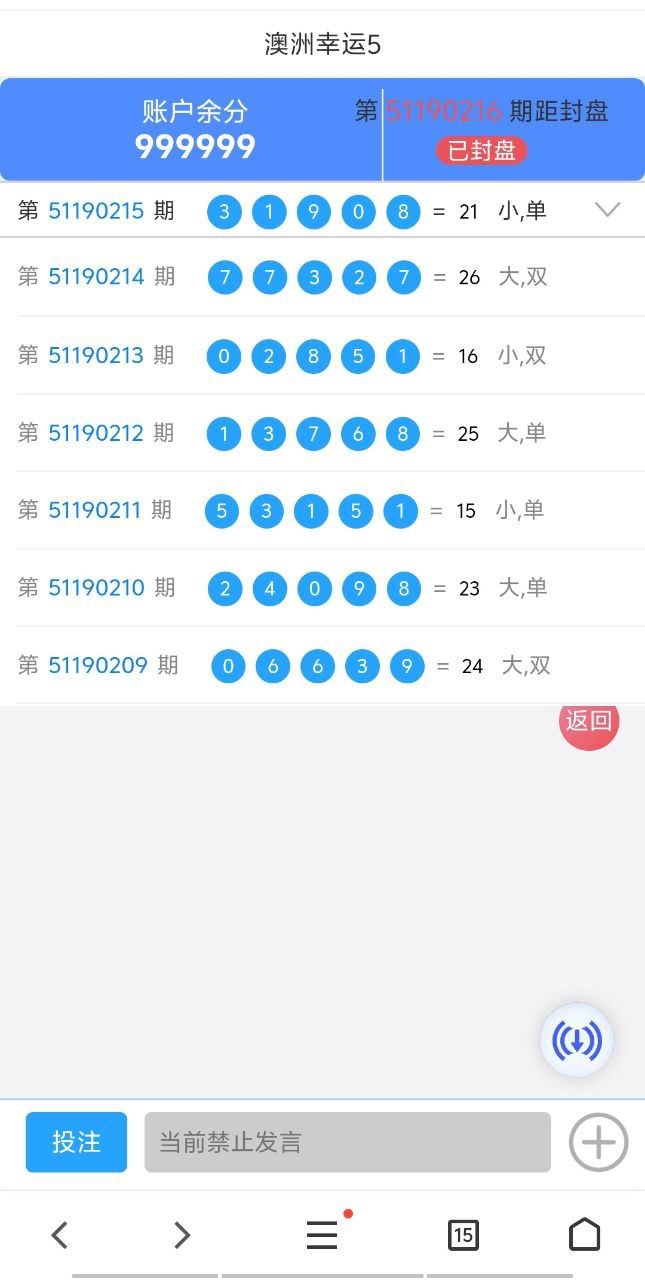Go back in the browser

[x=60, y=1235]
